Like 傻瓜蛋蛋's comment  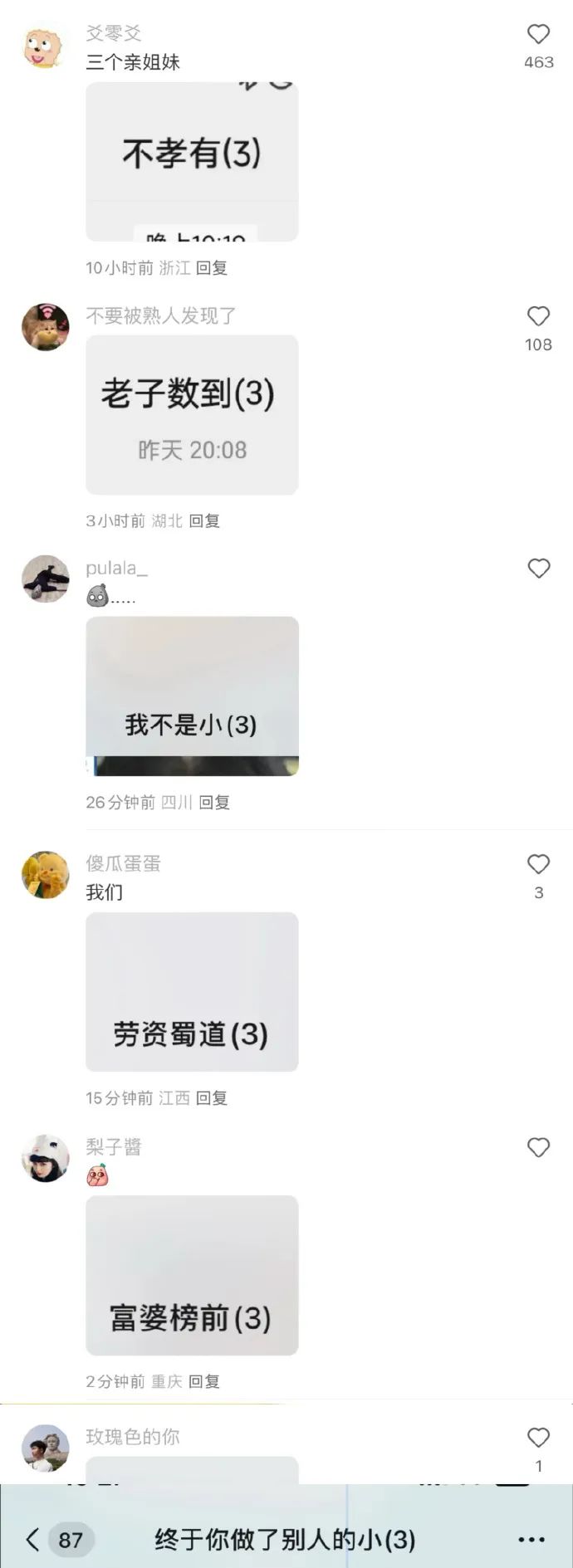click(x=538, y=865)
